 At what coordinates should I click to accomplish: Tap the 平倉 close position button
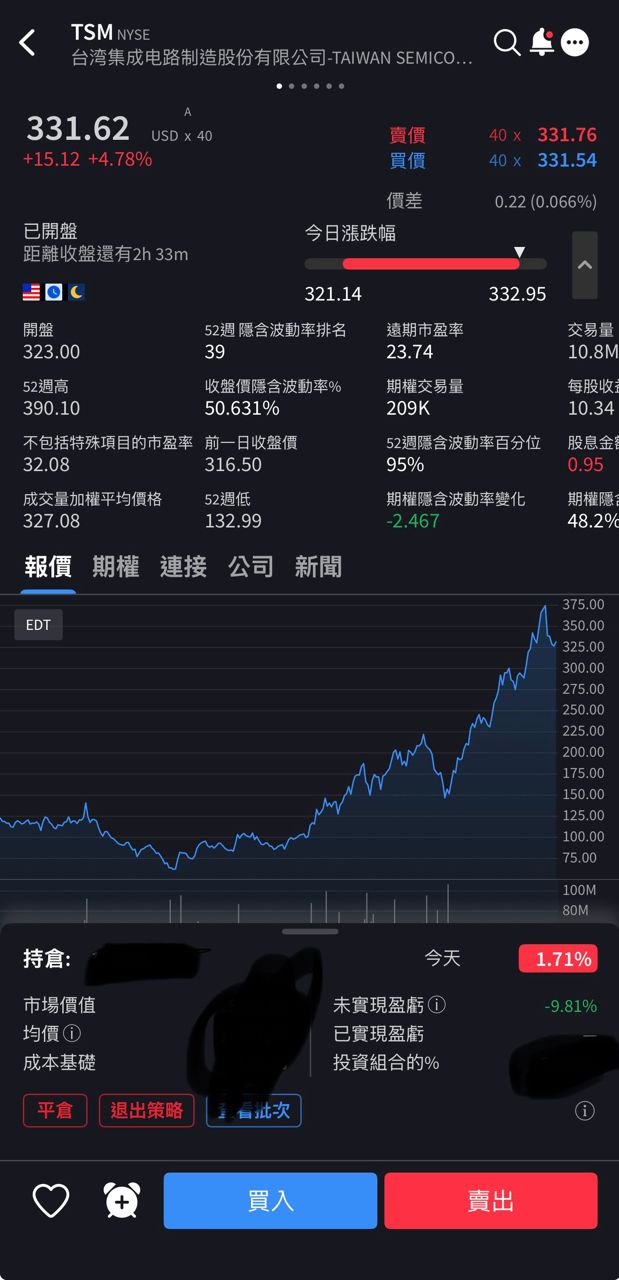pyautogui.click(x=55, y=1110)
